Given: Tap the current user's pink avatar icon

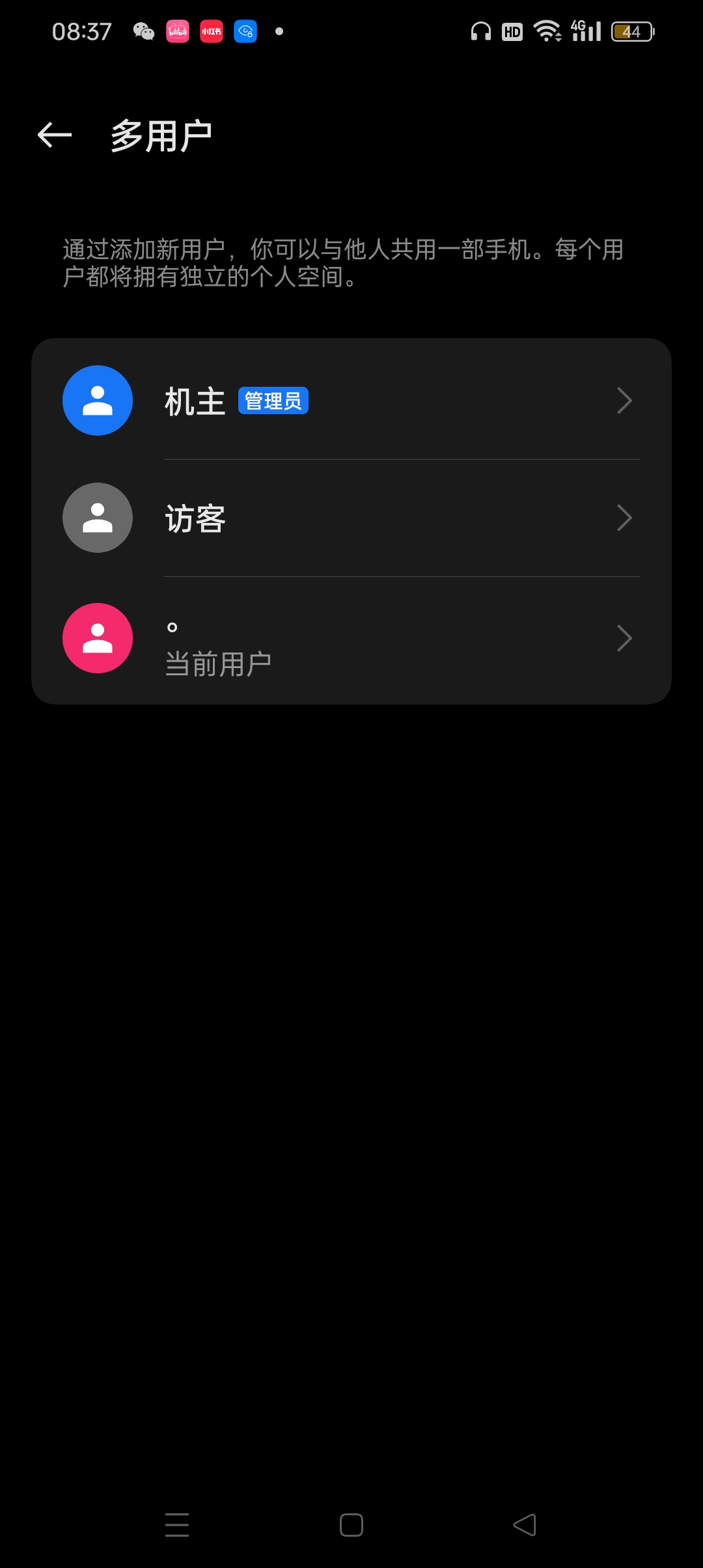Looking at the screenshot, I should click(97, 638).
